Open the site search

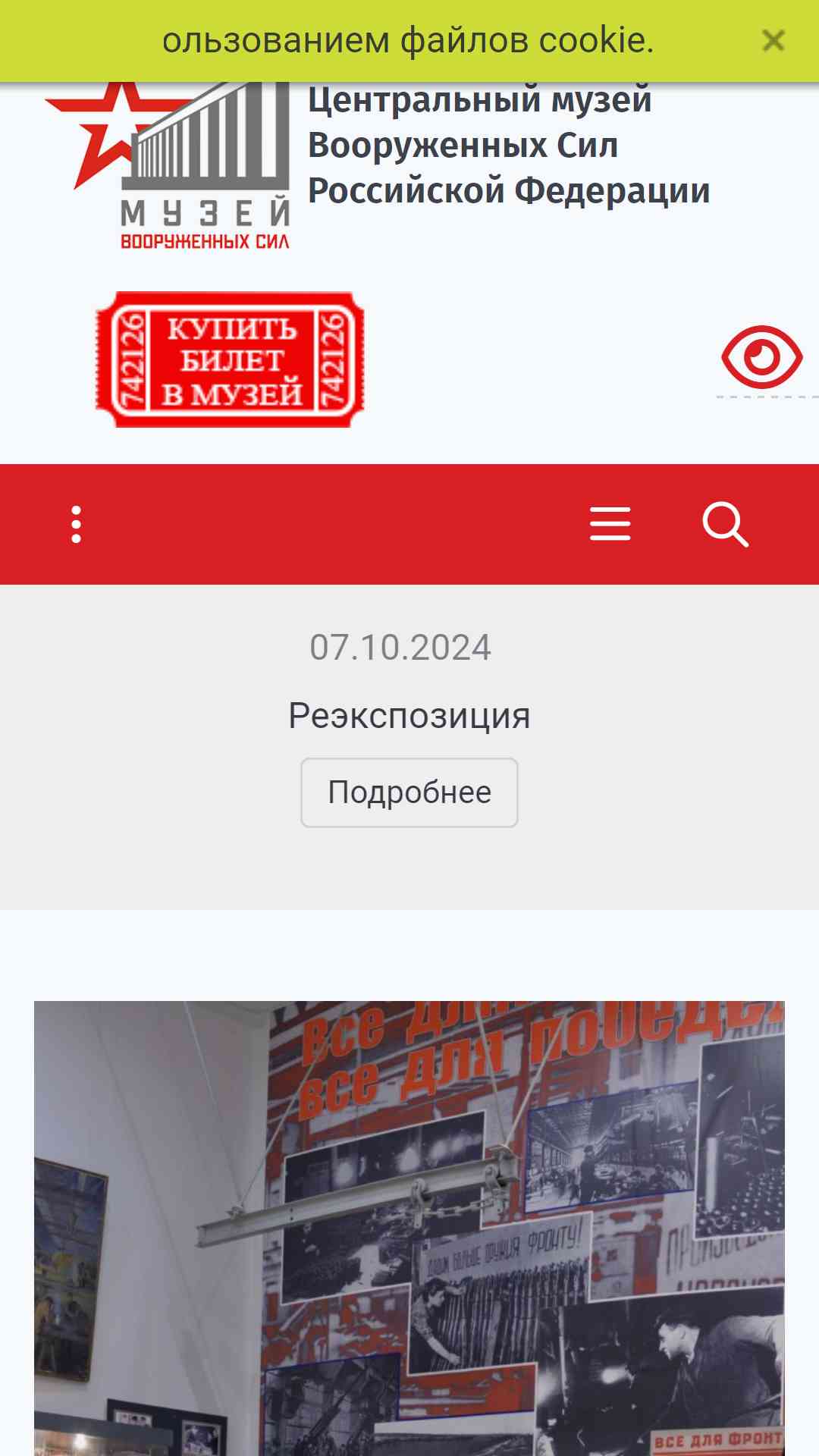[x=725, y=524]
